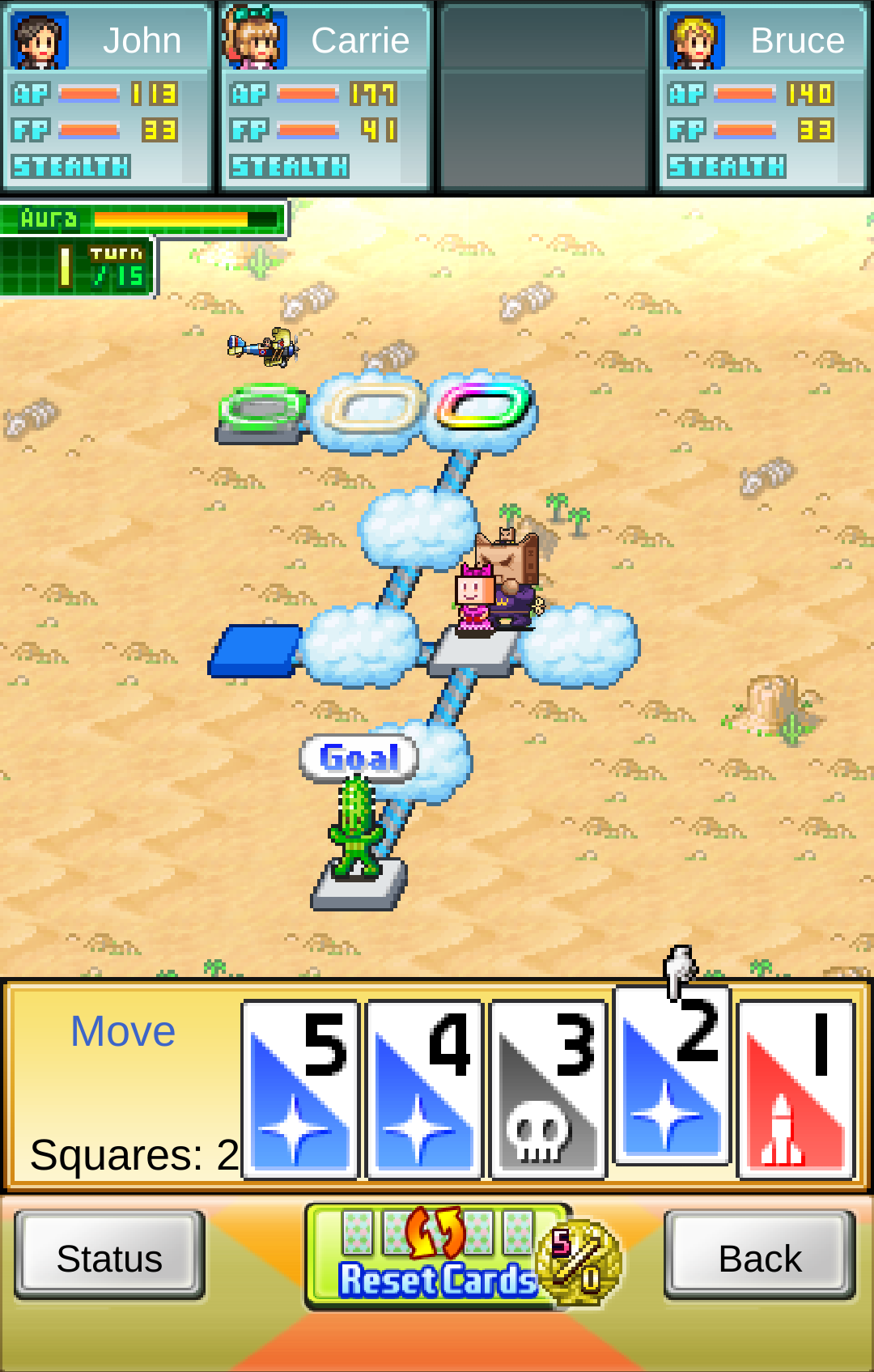
Task: Pick the red rocket card numbered 1
Action: click(796, 1089)
